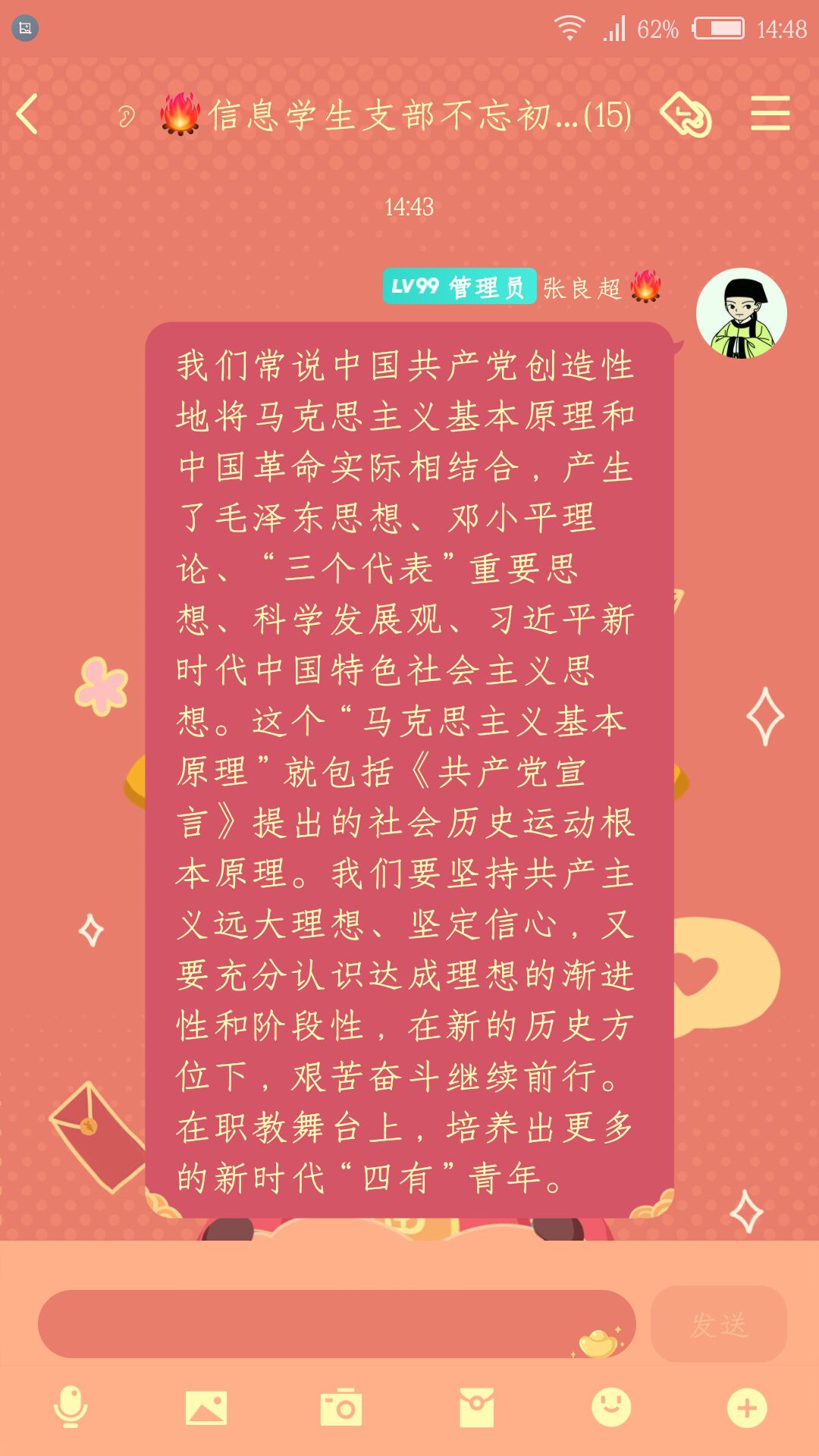The width and height of the screenshot is (819, 1456).
Task: Send a red packet
Action: pos(477,1408)
